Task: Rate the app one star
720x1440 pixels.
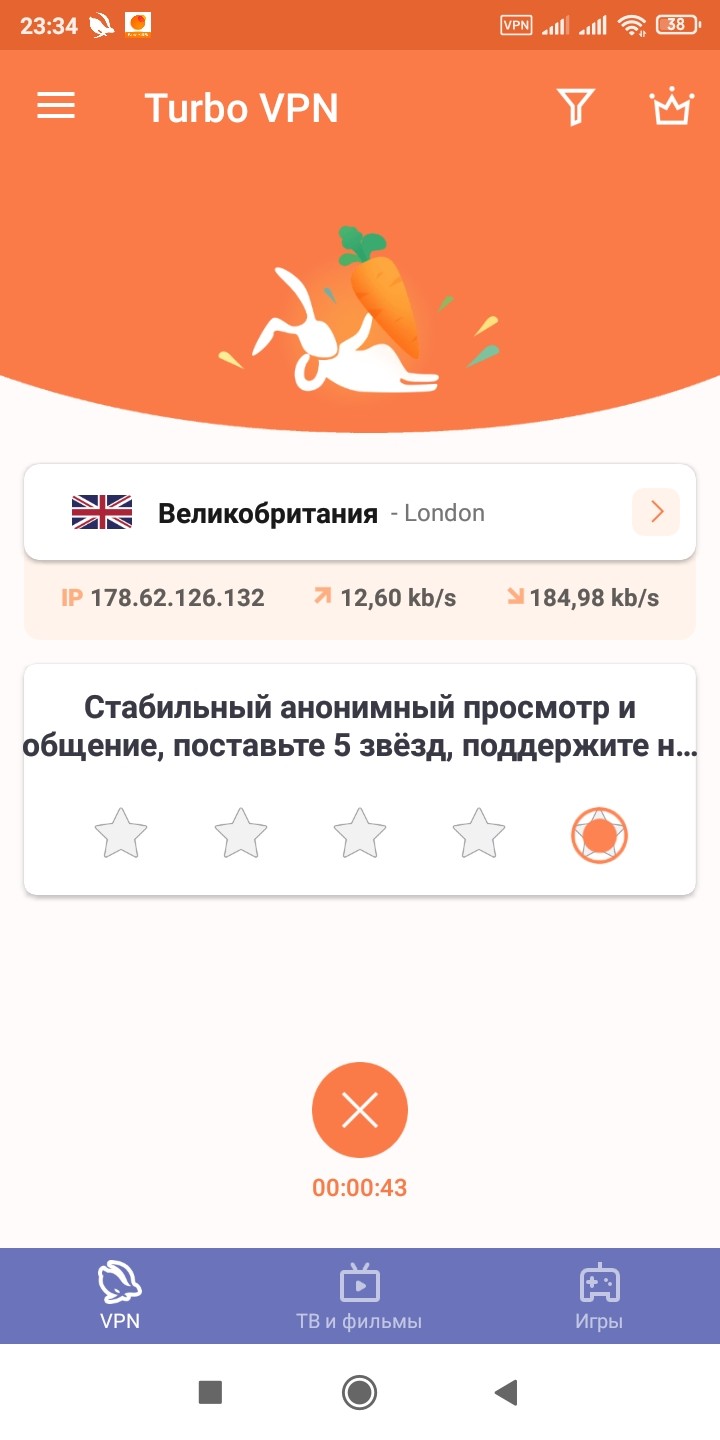Action: 120,834
